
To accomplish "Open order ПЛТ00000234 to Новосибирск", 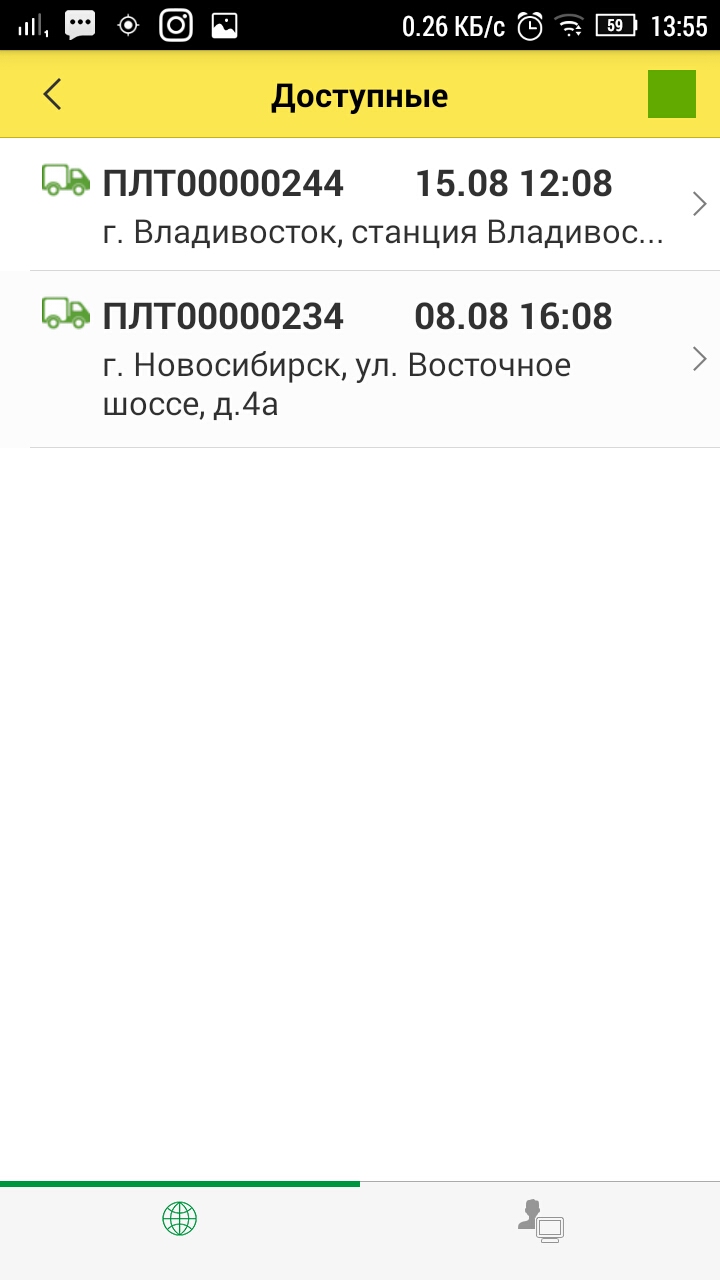I will (x=360, y=359).
